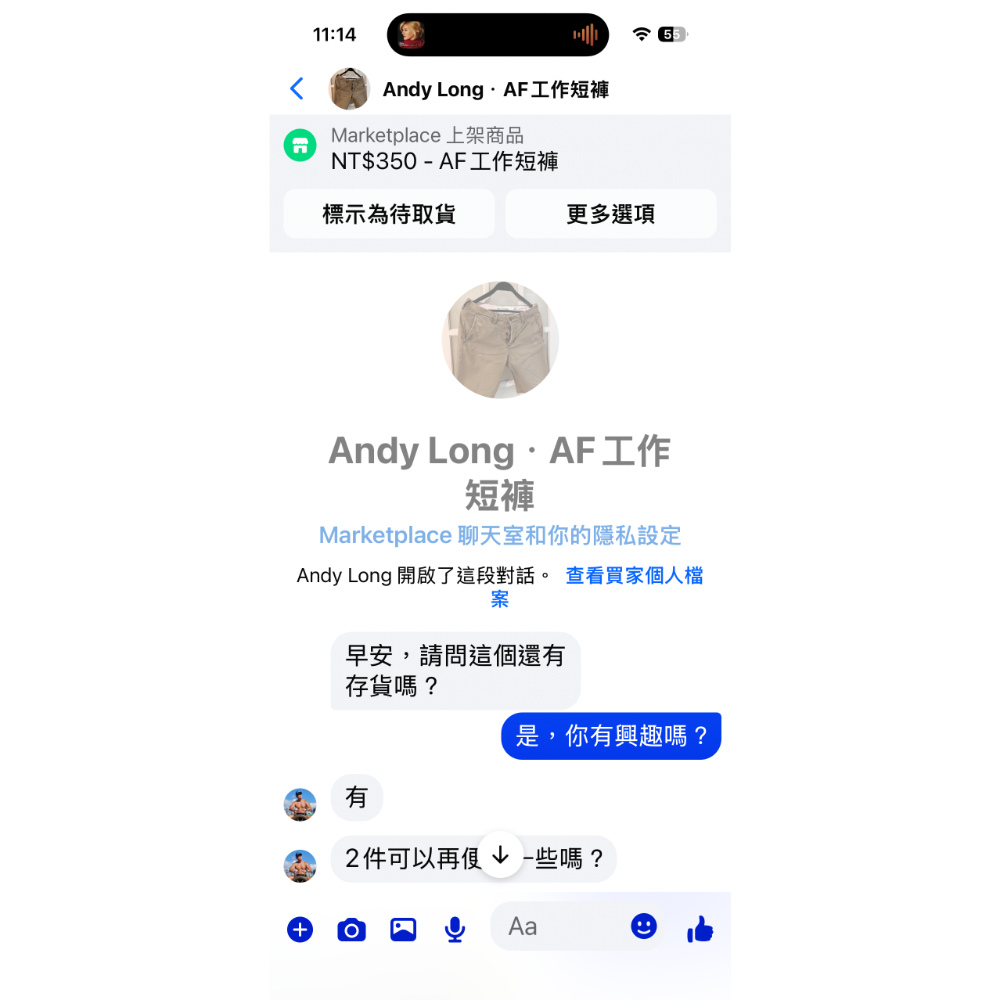
Task: View buyer profile via 查看買家個人檔案
Action: pyautogui.click(x=634, y=576)
